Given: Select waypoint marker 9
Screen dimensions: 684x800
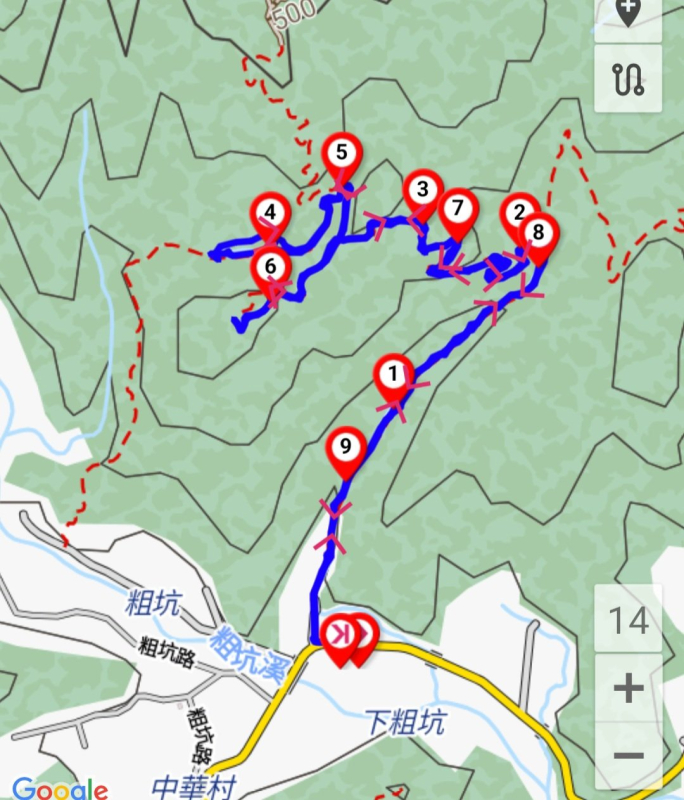Looking at the screenshot, I should (x=346, y=446).
